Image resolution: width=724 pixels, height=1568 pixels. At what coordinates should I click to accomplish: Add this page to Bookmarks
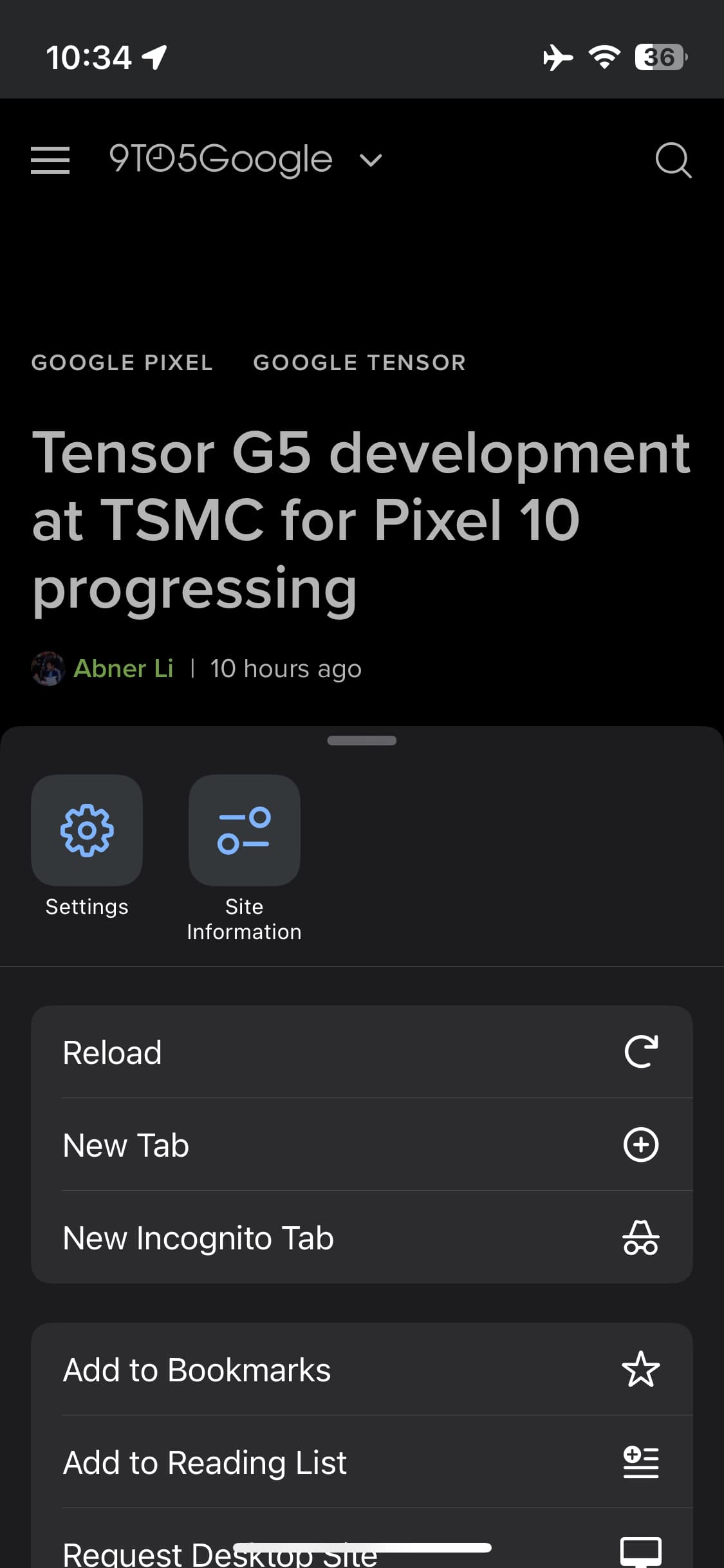coord(362,1369)
